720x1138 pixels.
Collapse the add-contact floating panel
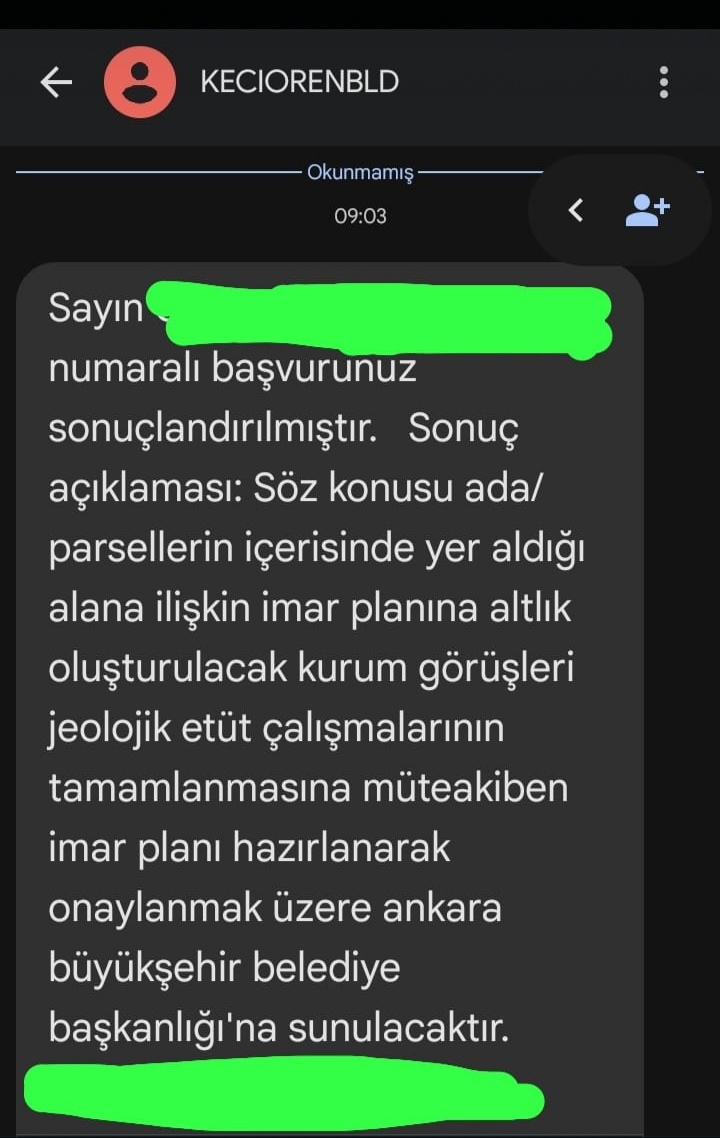pos(575,210)
